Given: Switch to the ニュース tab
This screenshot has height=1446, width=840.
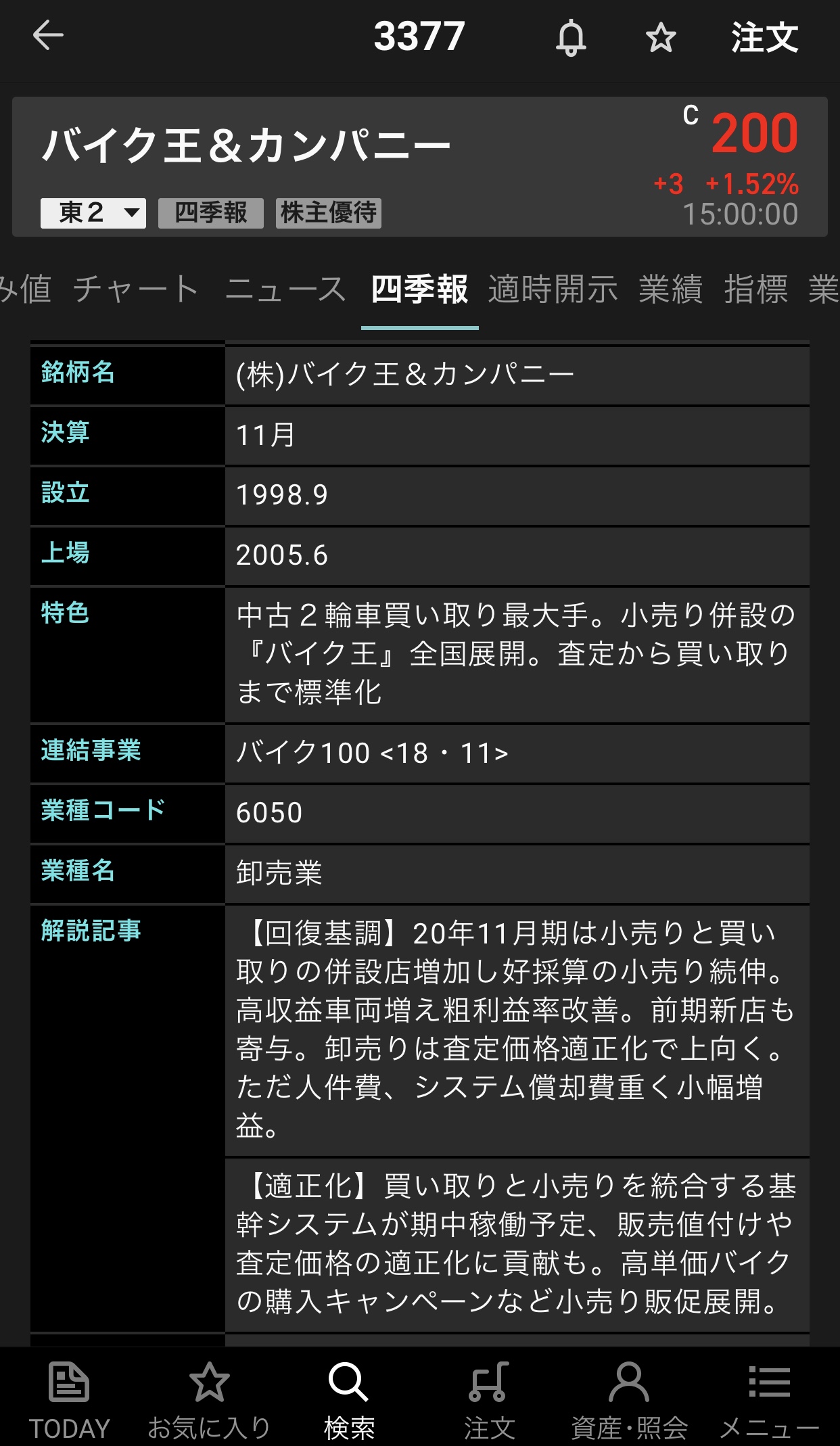Looking at the screenshot, I should (x=285, y=289).
